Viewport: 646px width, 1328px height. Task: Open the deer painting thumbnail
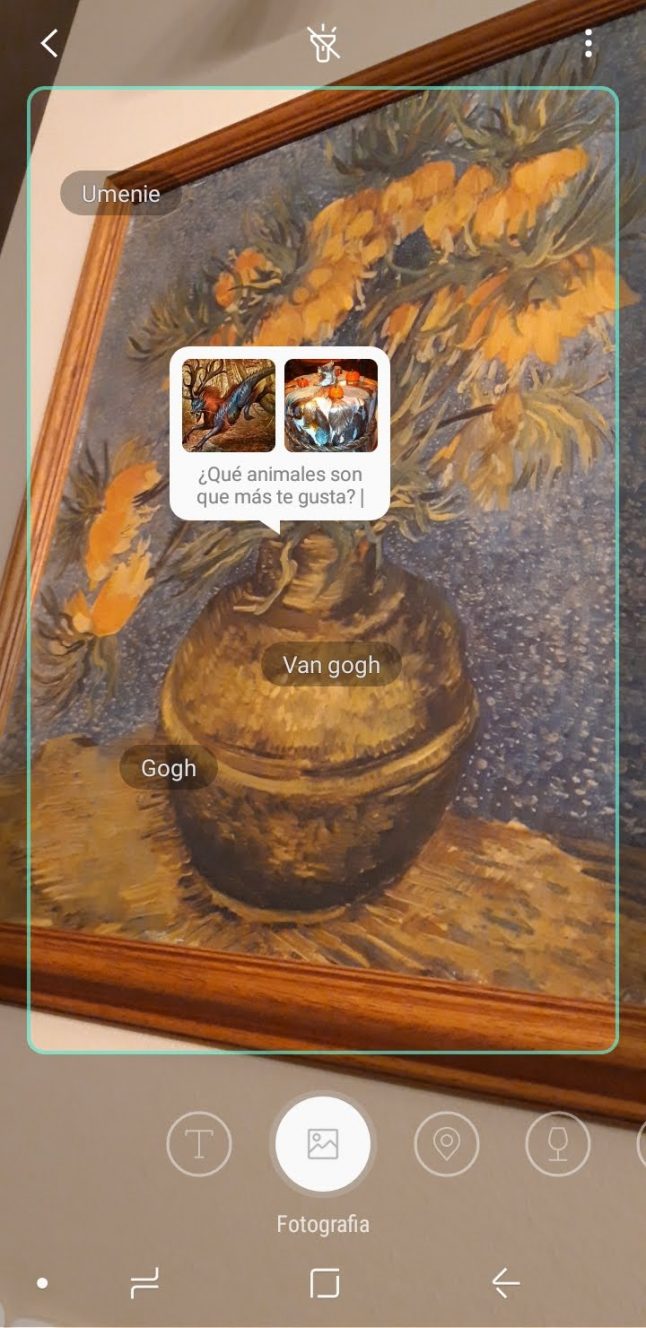pyautogui.click(x=228, y=405)
